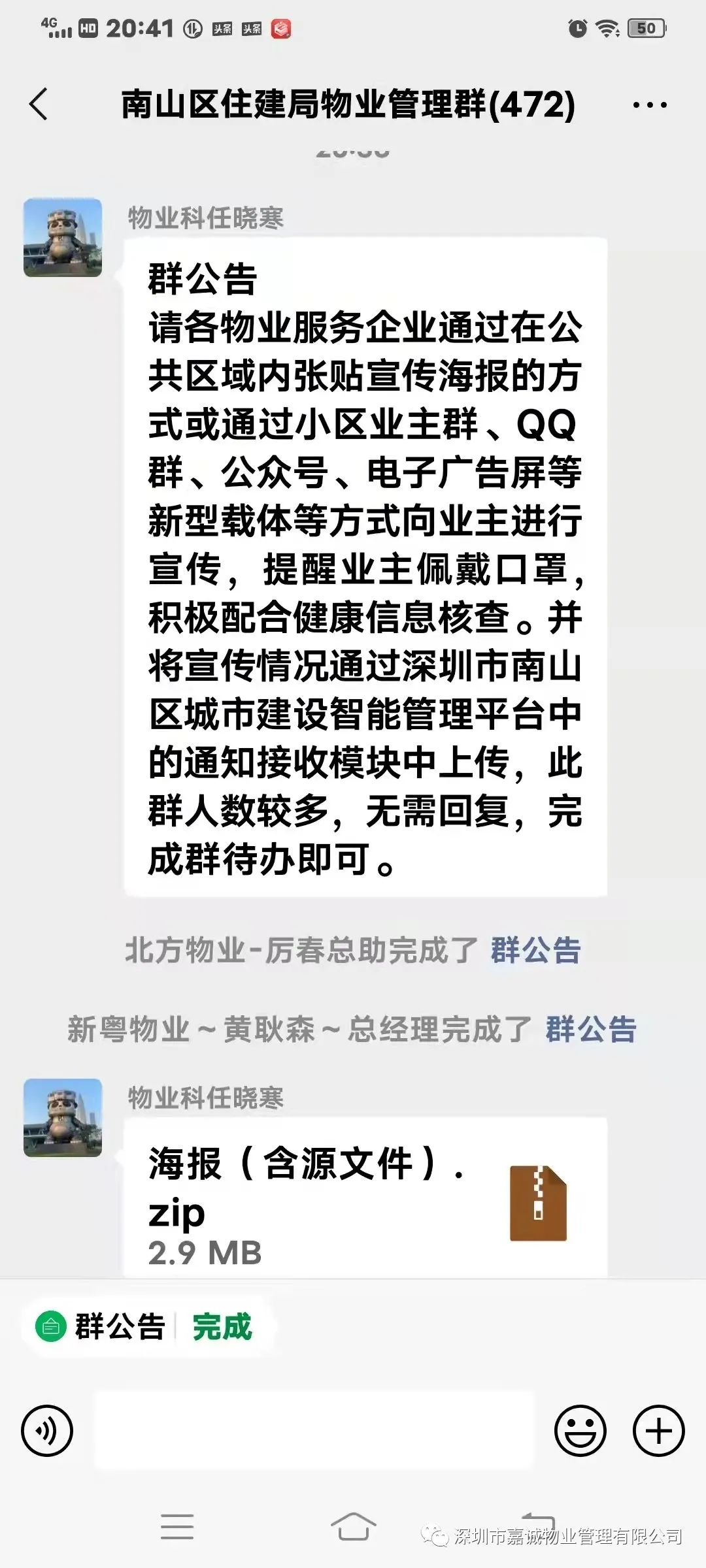Open the plus attachment menu
Viewport: 706px width, 1568px height.
click(x=658, y=1431)
